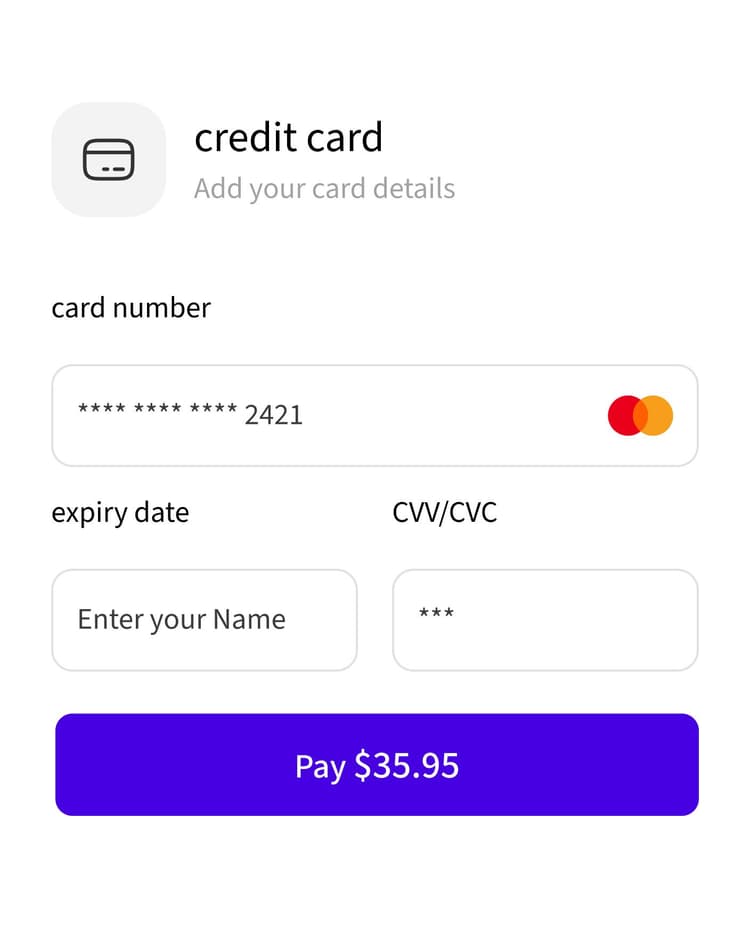750x935 pixels.
Task: Click digits '2421' in card number field
Action: coord(277,414)
